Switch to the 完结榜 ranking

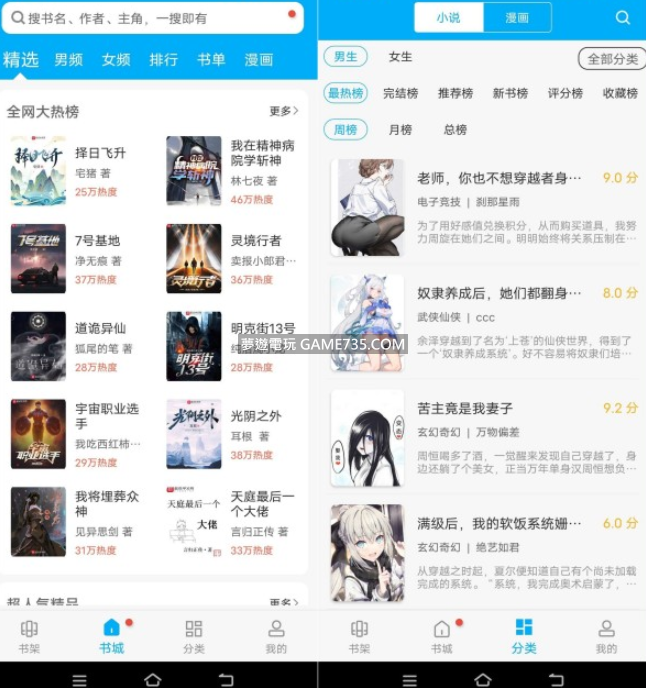pyautogui.click(x=400, y=93)
